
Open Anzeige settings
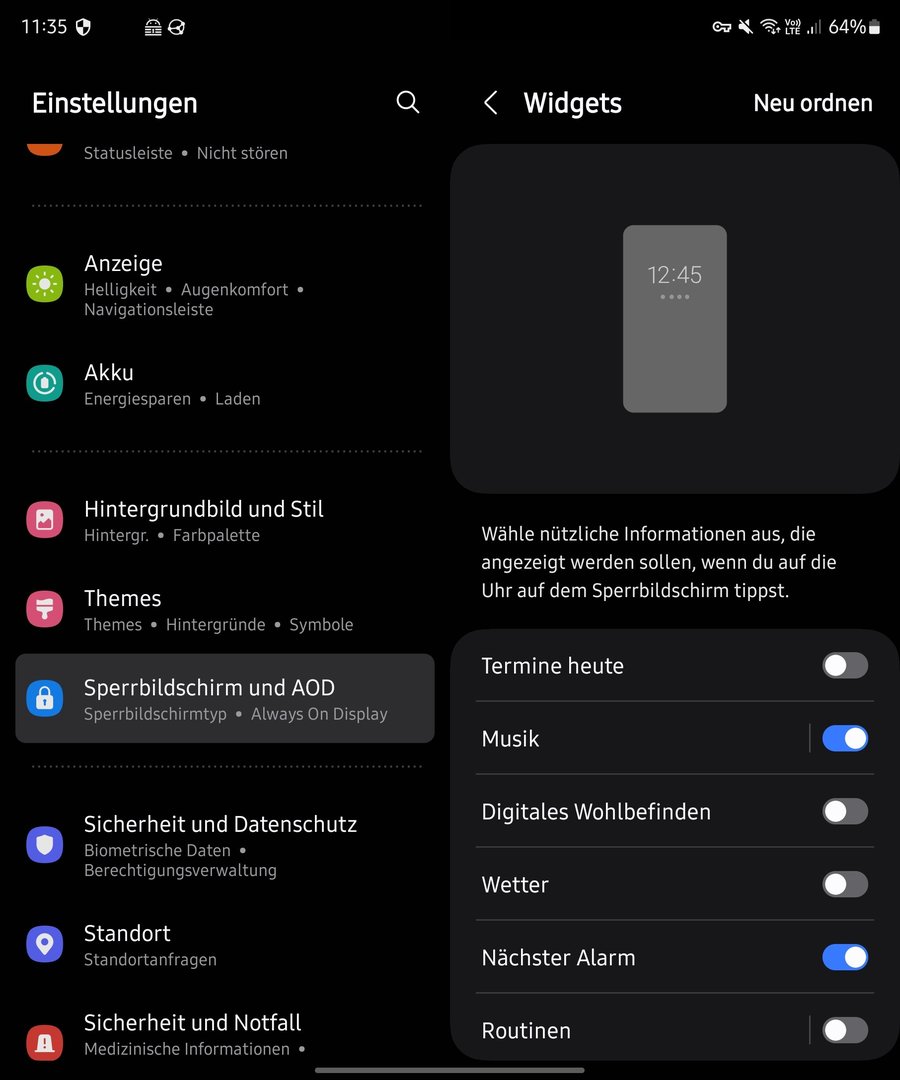pos(225,285)
